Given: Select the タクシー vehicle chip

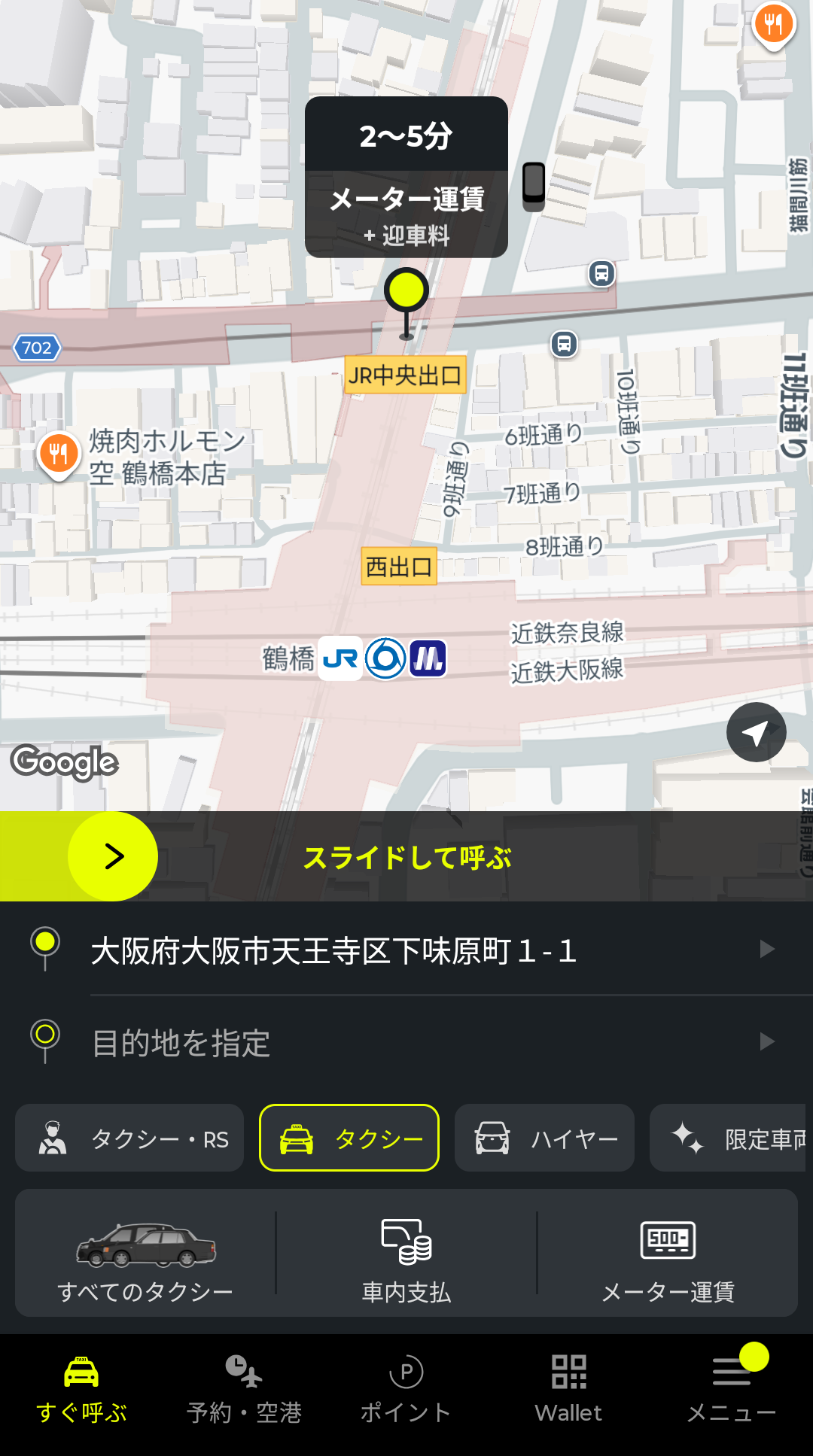Looking at the screenshot, I should click(x=349, y=1138).
